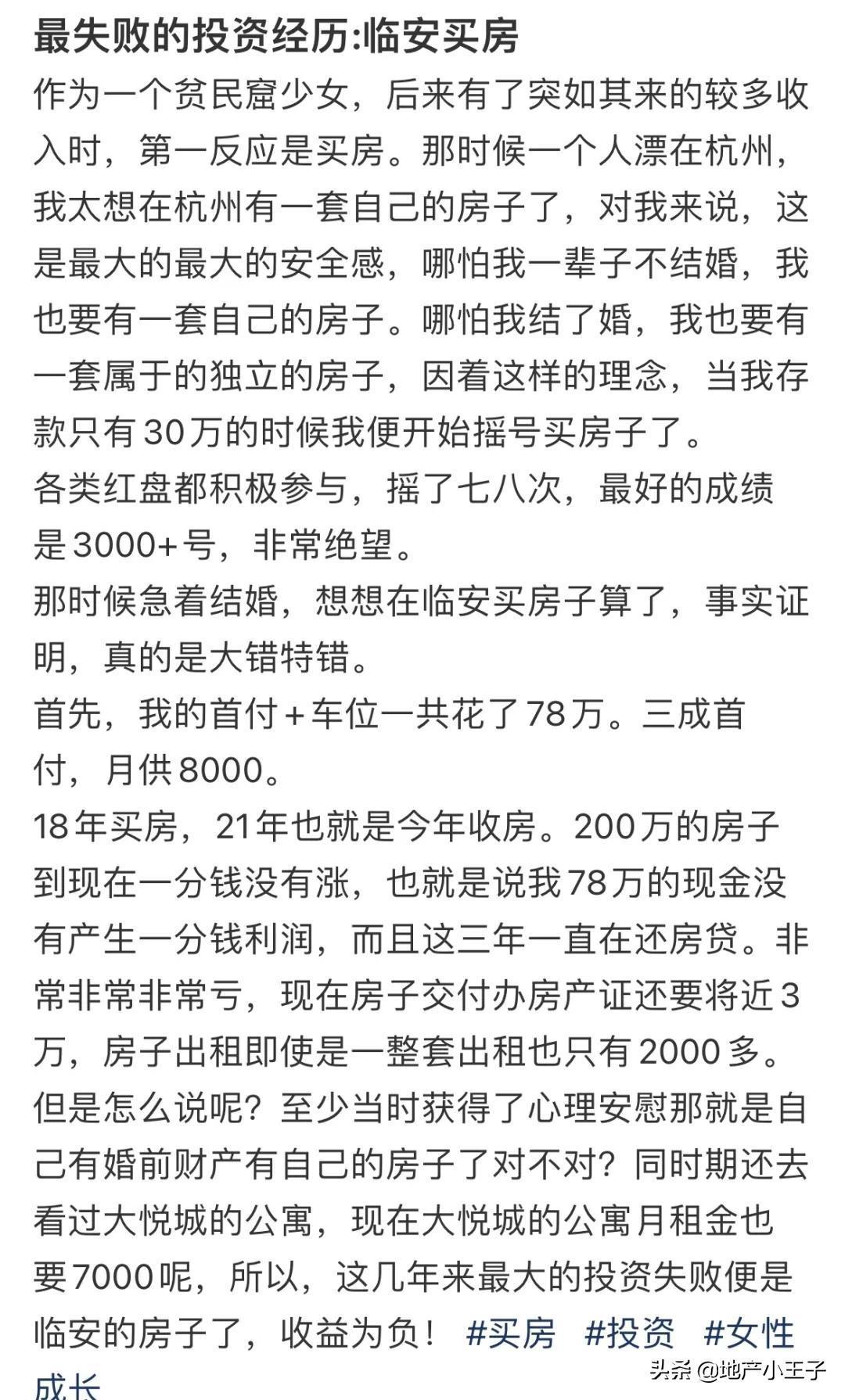
Task: Open the #投资 hashtag
Action: click(x=630, y=1333)
